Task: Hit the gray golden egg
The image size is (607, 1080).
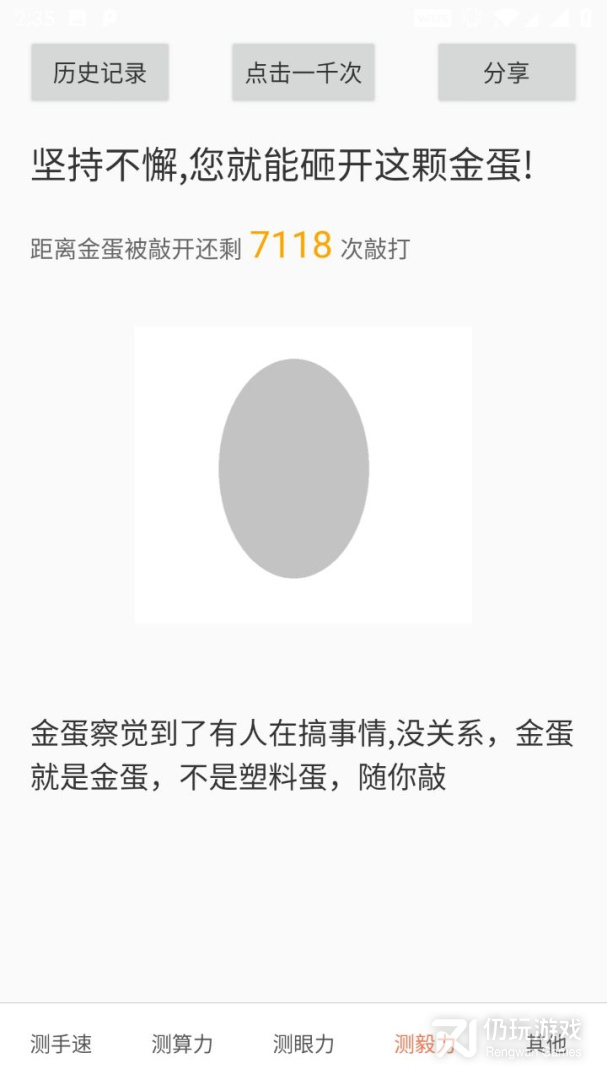Action: [x=294, y=468]
